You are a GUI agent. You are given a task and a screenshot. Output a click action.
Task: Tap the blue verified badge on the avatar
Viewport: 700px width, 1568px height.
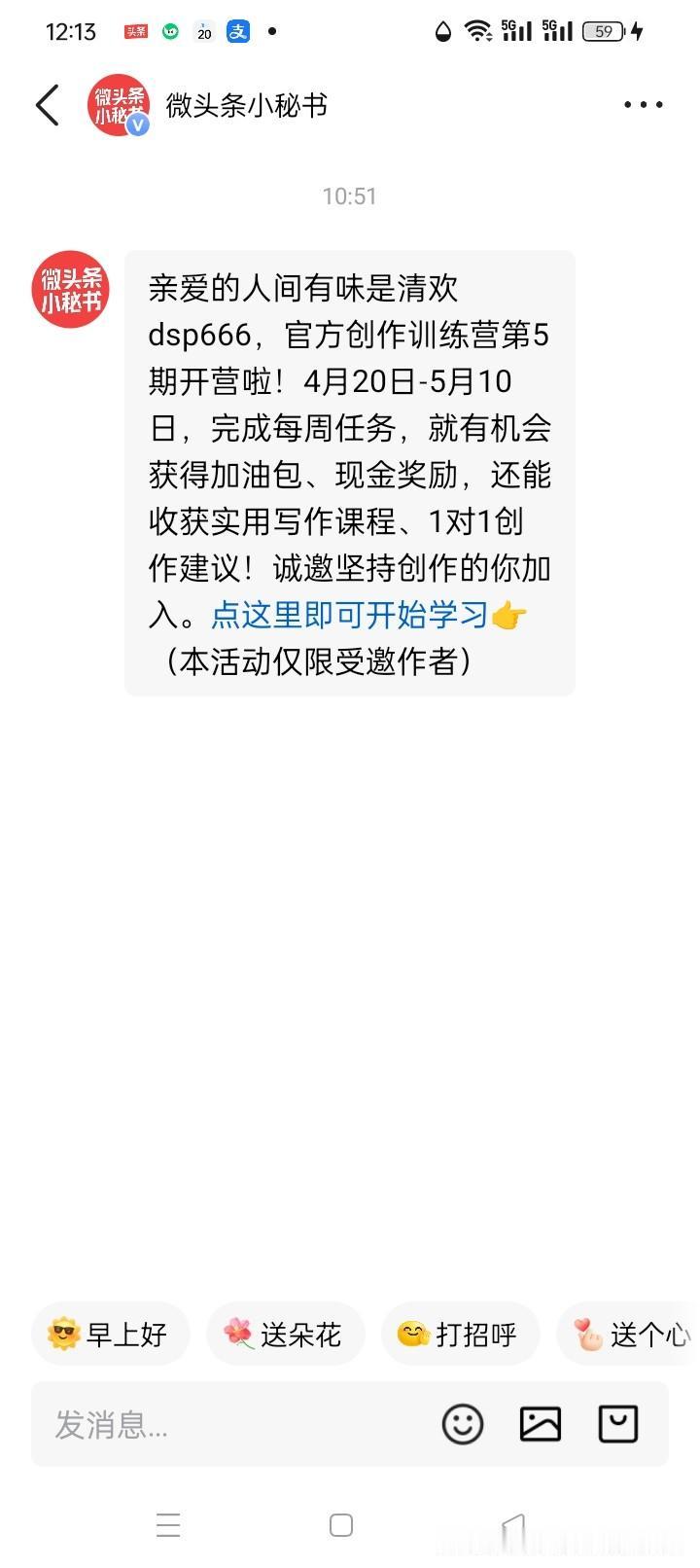click(138, 125)
